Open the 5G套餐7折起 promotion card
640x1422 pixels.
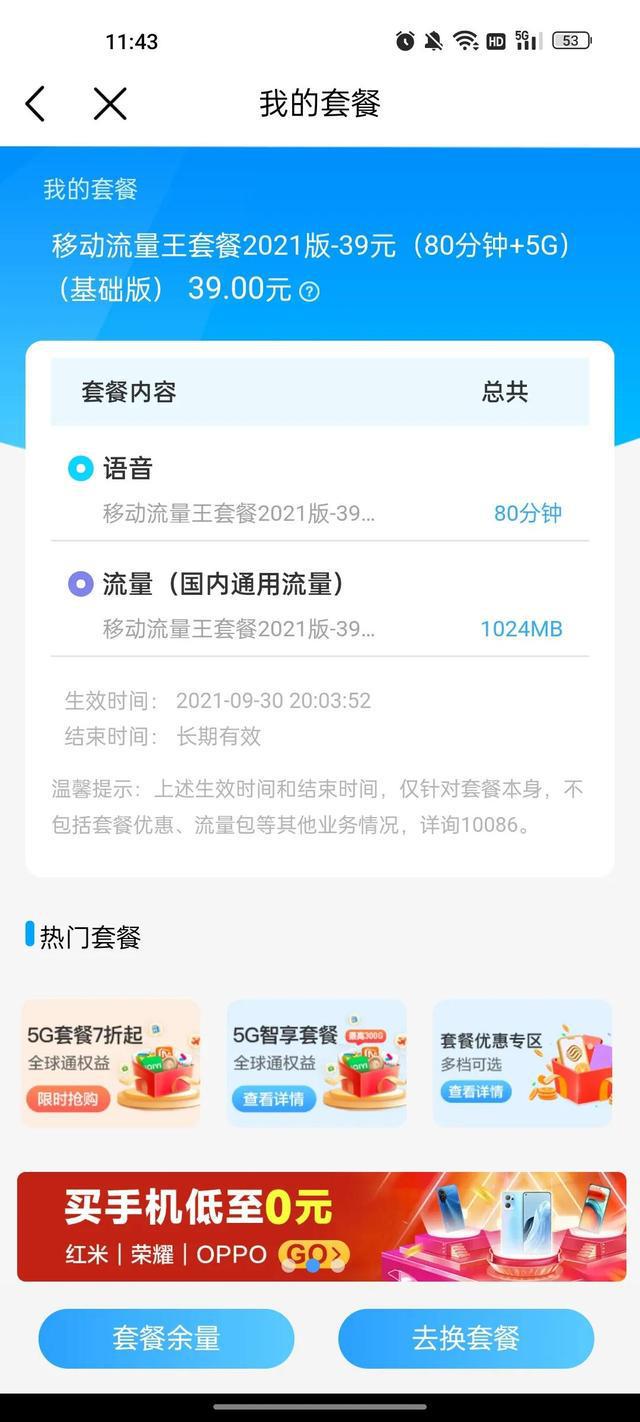click(x=111, y=1063)
